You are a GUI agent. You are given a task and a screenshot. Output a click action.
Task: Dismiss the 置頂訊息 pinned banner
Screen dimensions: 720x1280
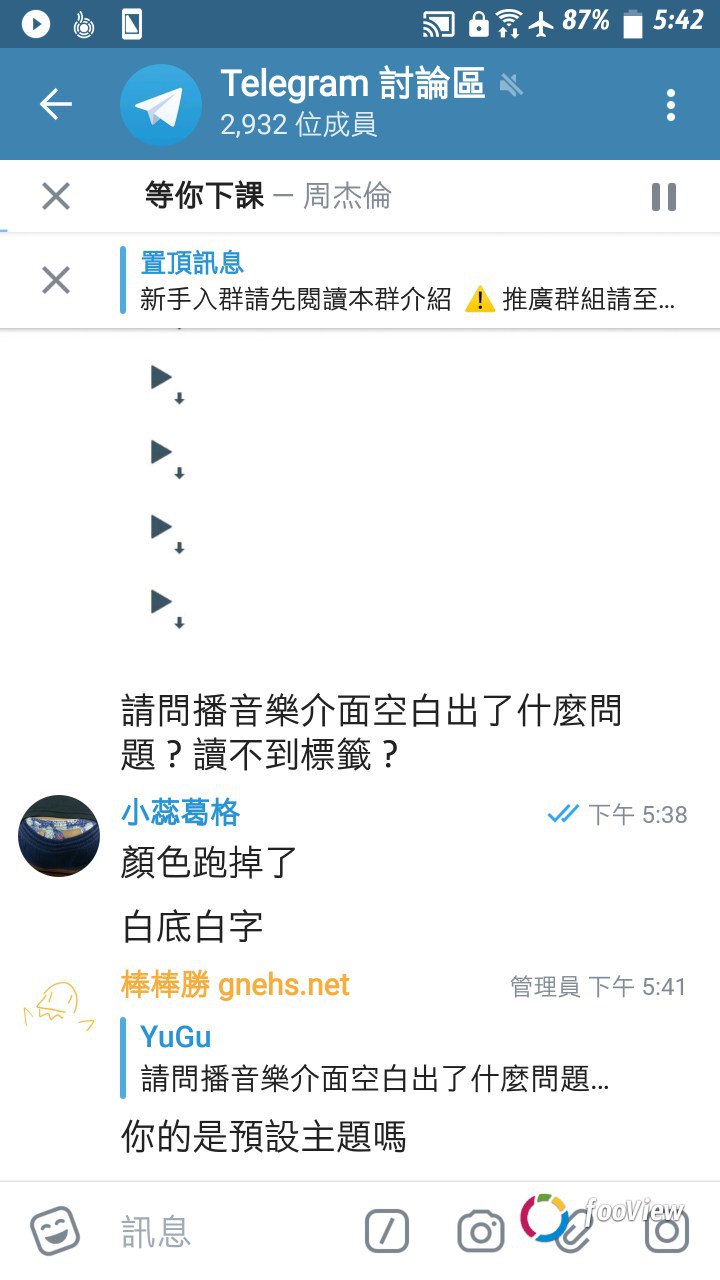(56, 281)
